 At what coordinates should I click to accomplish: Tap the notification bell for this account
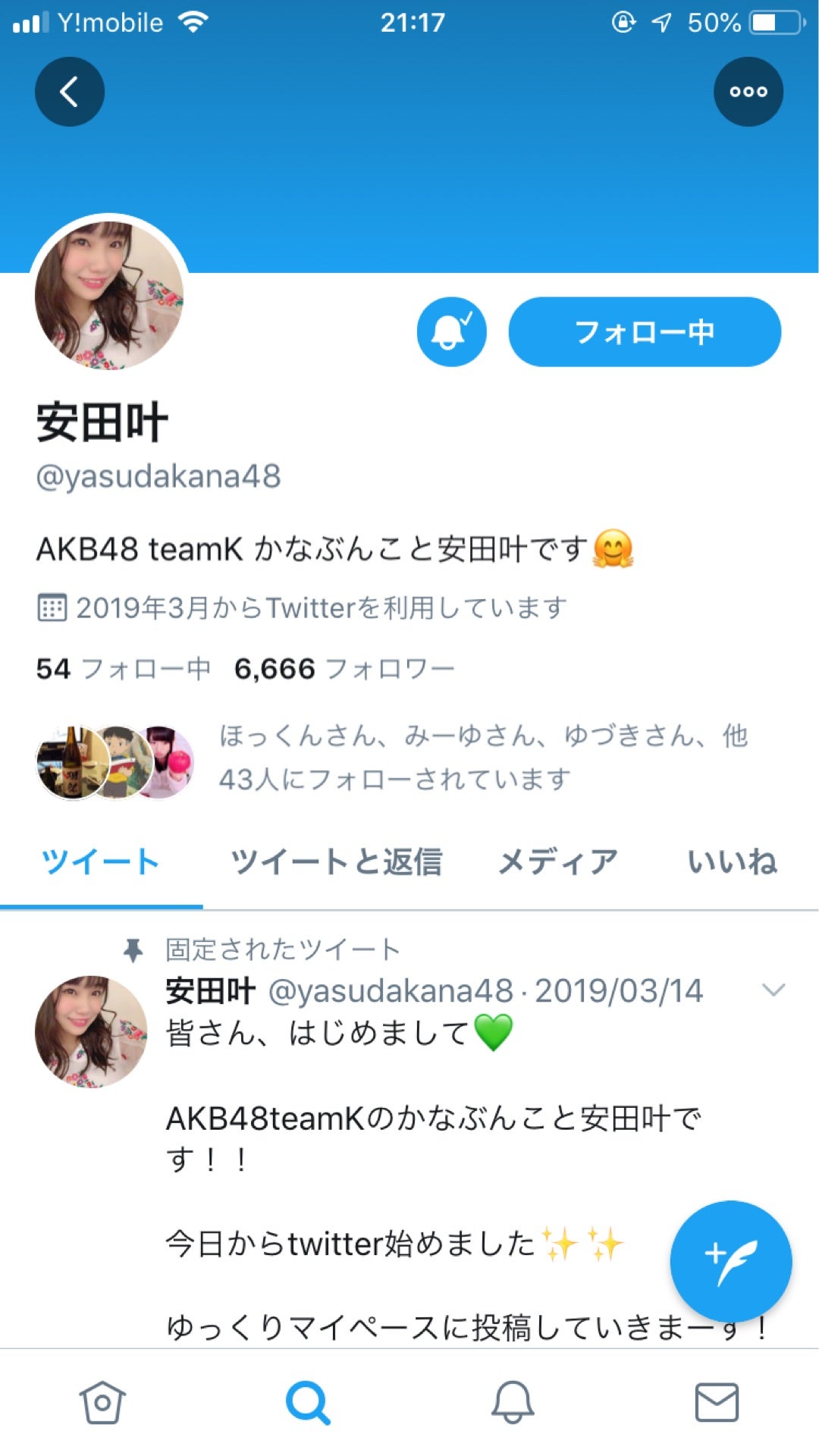[x=451, y=331]
